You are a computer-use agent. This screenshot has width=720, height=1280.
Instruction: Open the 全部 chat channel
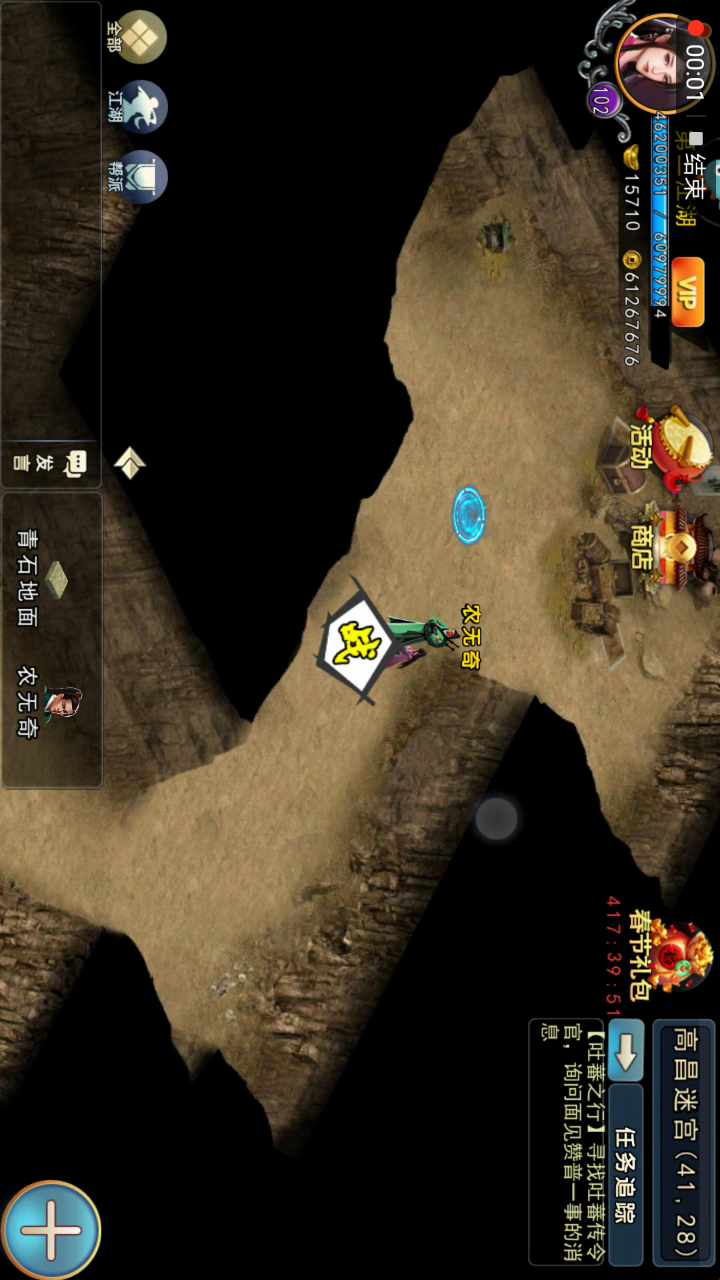pyautogui.click(x=139, y=37)
